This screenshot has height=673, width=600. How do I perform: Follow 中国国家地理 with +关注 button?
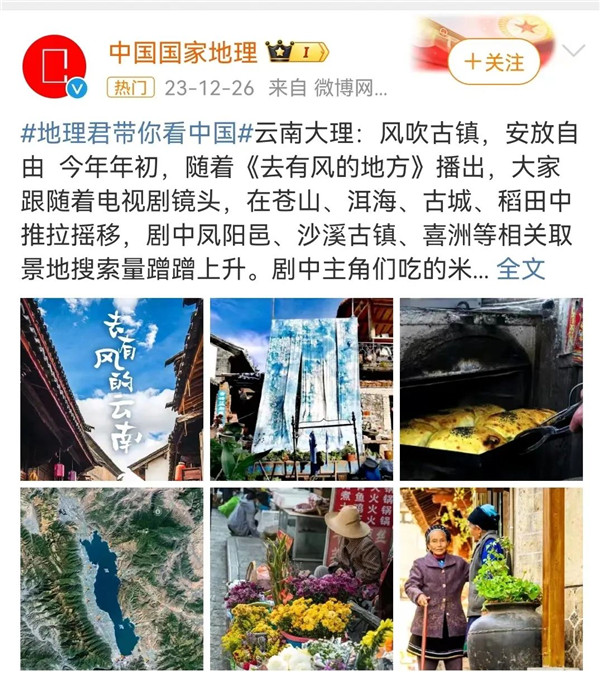(x=493, y=62)
